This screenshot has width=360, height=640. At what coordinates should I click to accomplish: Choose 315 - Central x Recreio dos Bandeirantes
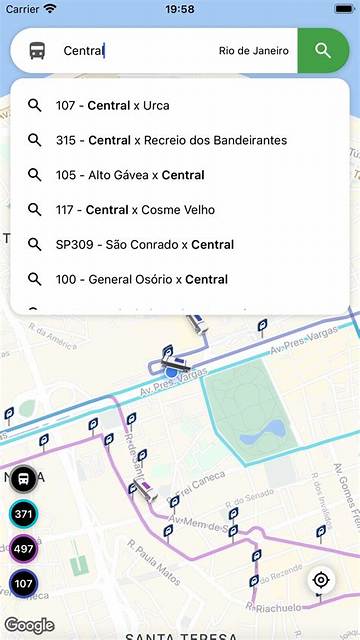(180, 140)
